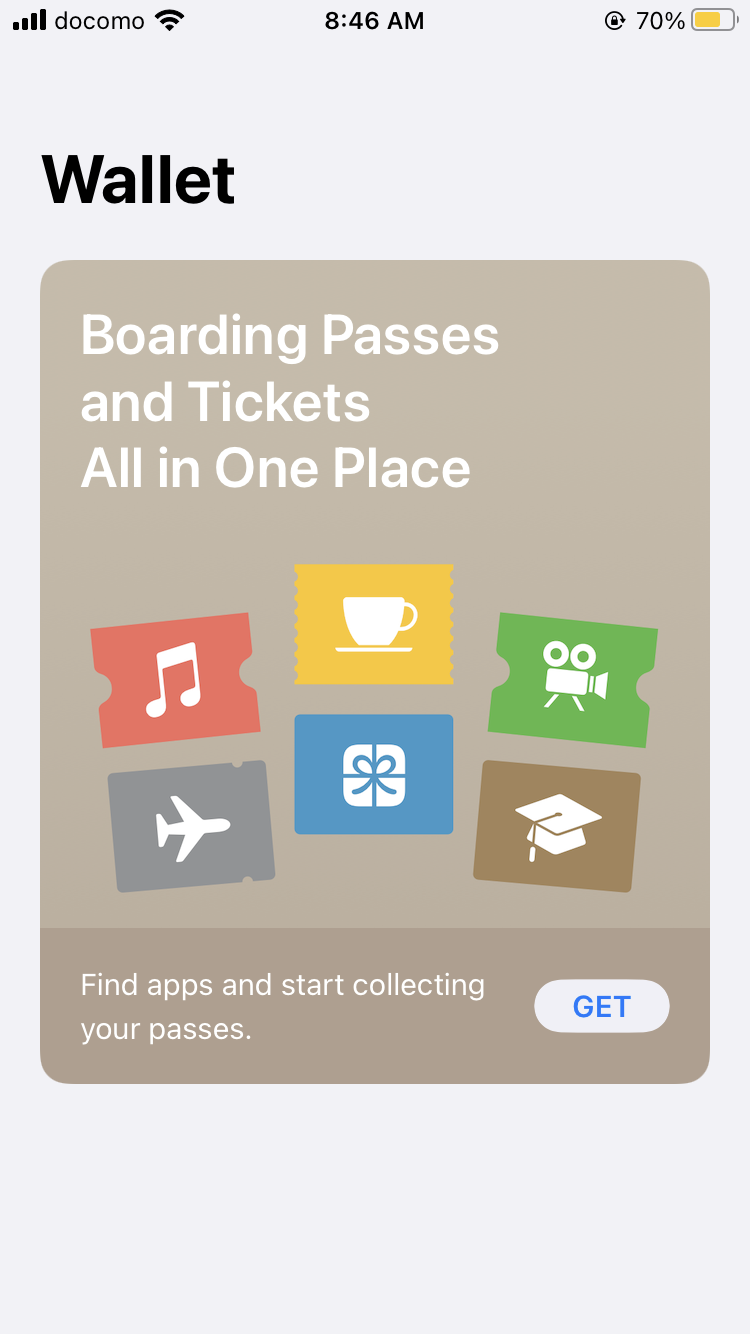Open the Boarding Passes and Tickets promo card
Image resolution: width=750 pixels, height=1334 pixels.
[x=374, y=670]
